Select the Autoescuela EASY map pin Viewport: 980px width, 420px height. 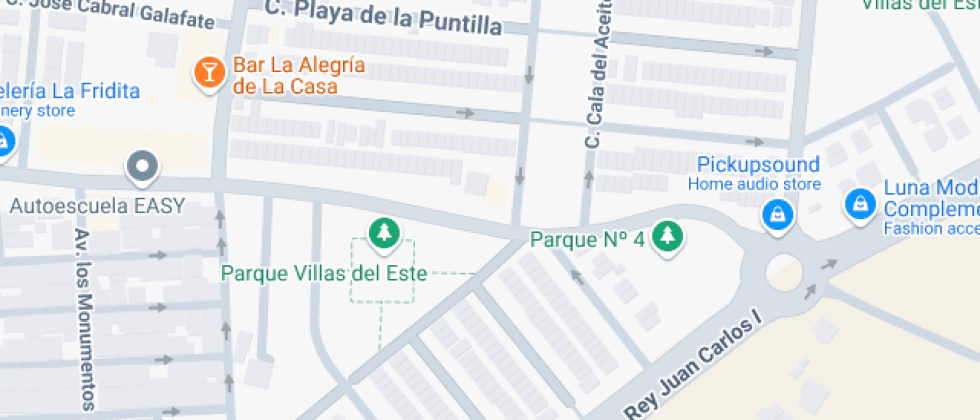142,168
